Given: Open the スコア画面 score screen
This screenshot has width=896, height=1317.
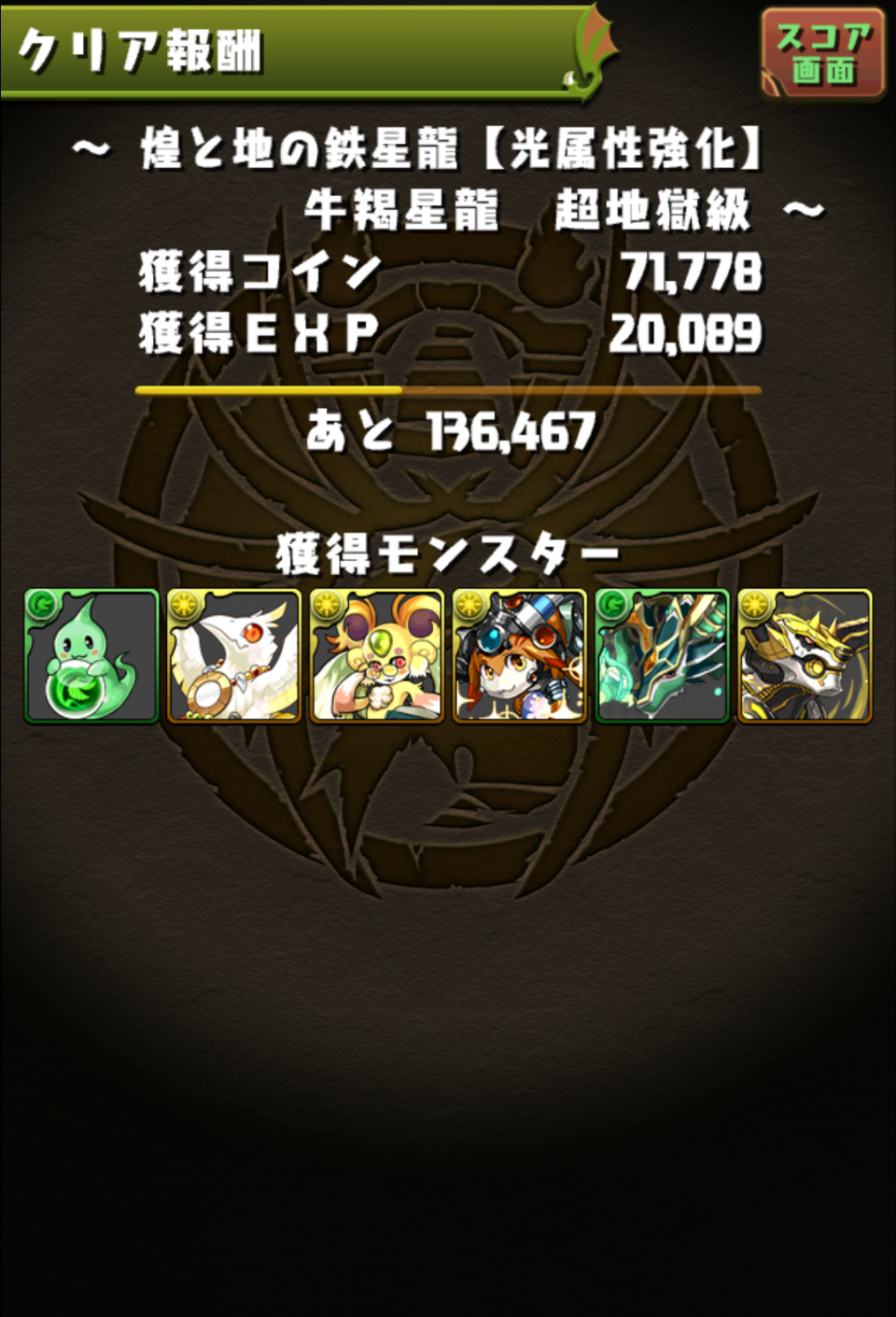Looking at the screenshot, I should (822, 52).
